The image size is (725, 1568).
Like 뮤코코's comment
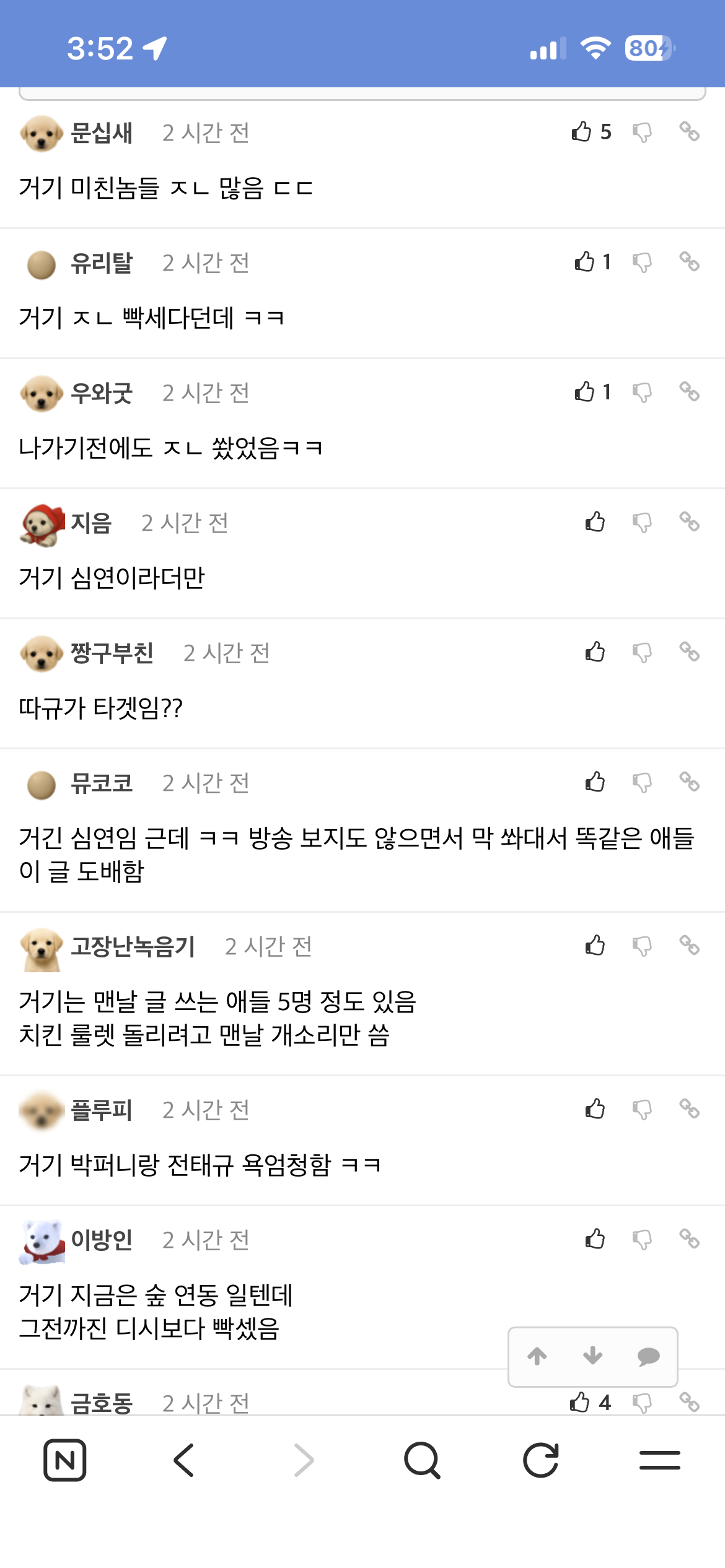[x=595, y=782]
